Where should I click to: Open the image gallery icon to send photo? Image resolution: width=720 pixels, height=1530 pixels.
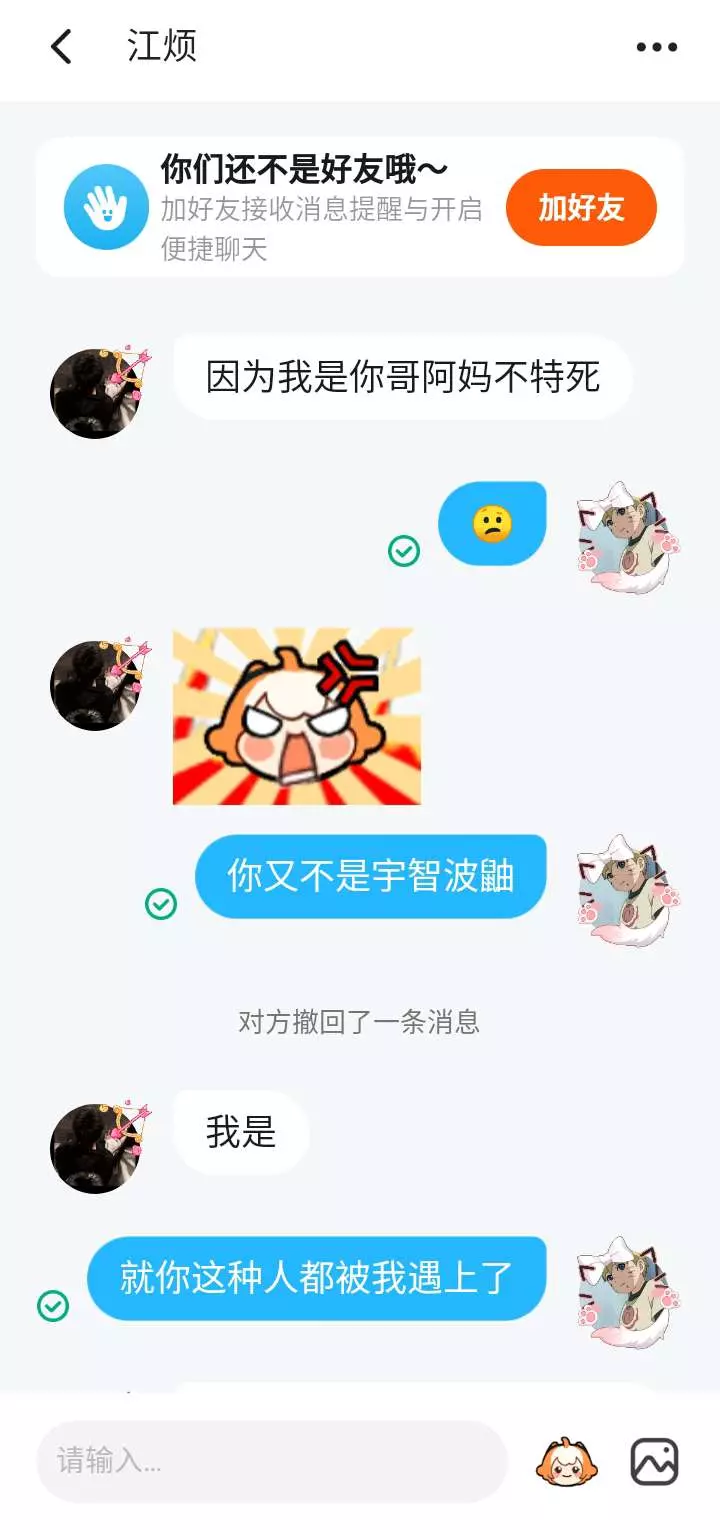[655, 1462]
